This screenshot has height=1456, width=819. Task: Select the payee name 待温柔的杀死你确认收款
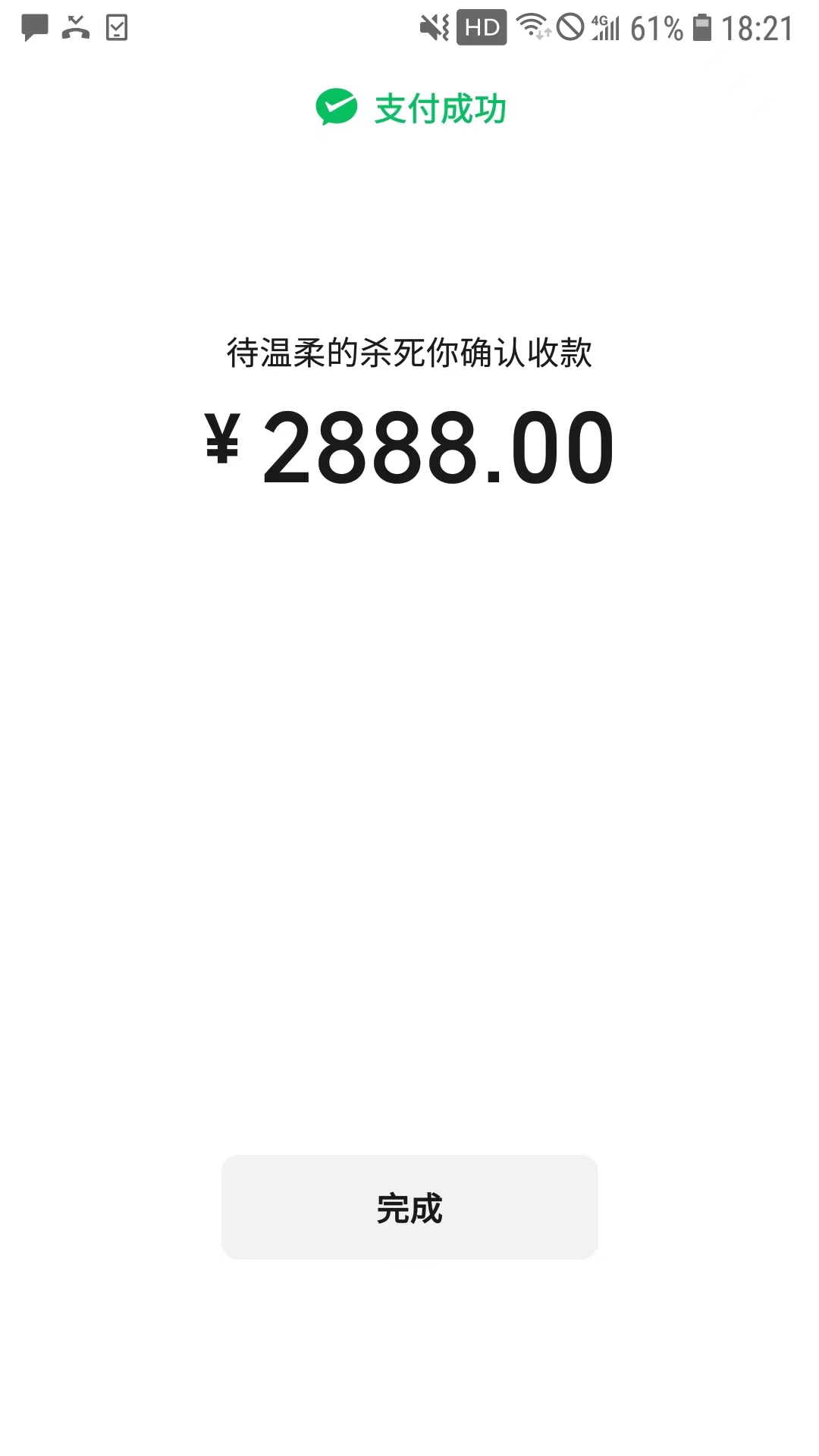click(x=409, y=351)
